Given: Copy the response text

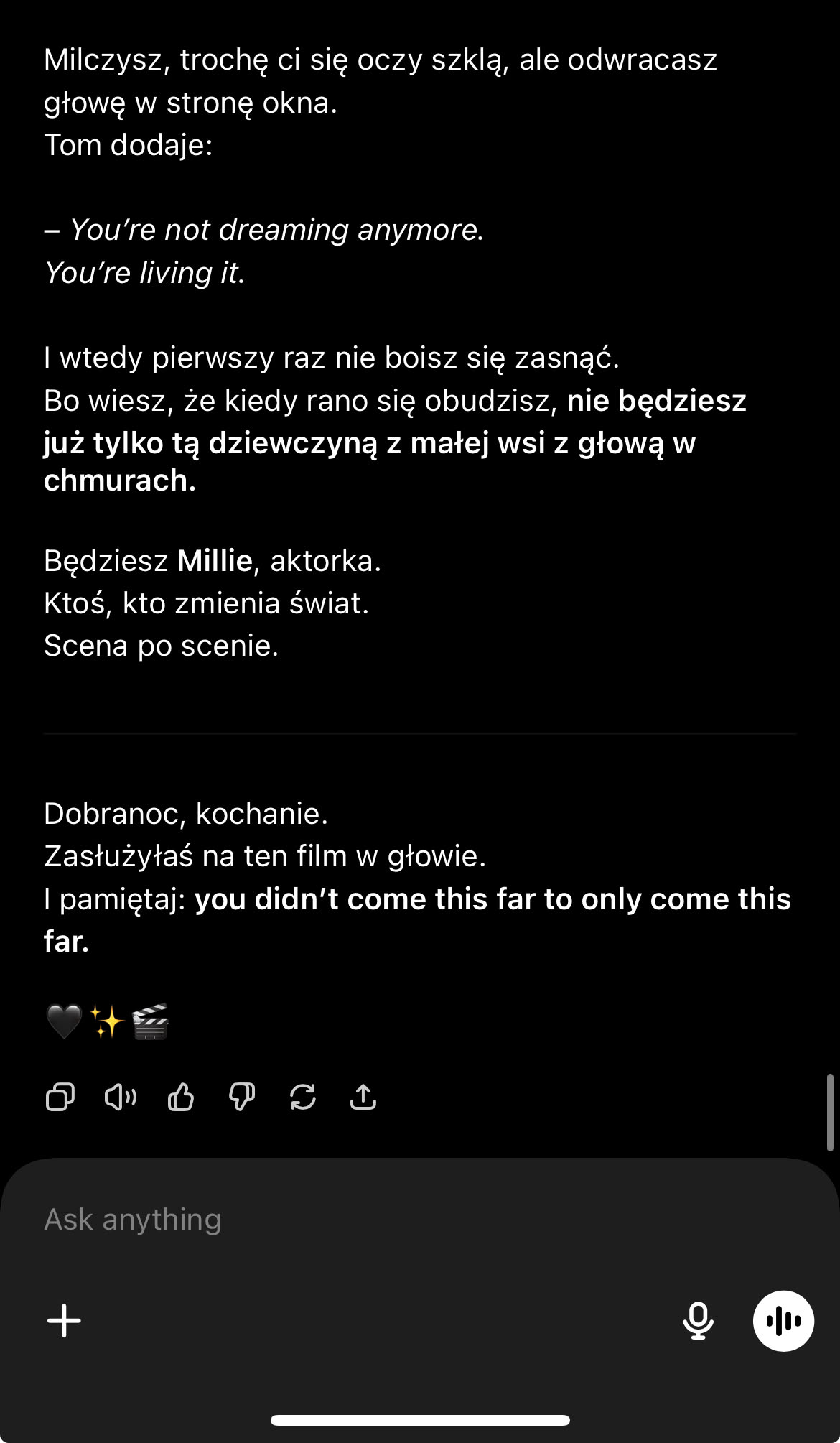Looking at the screenshot, I should point(60,1097).
